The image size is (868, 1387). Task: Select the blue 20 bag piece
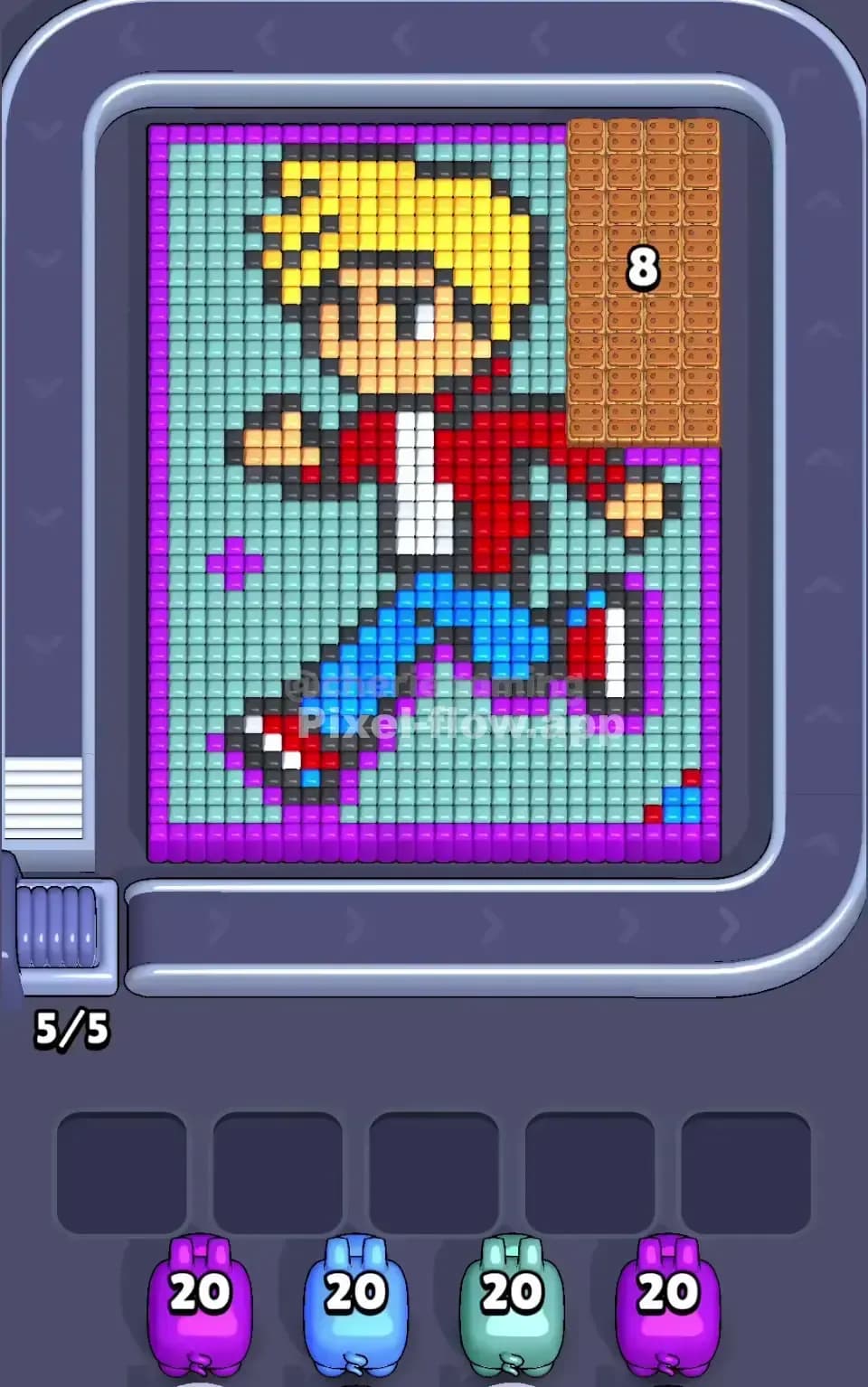pyautogui.click(x=354, y=1302)
